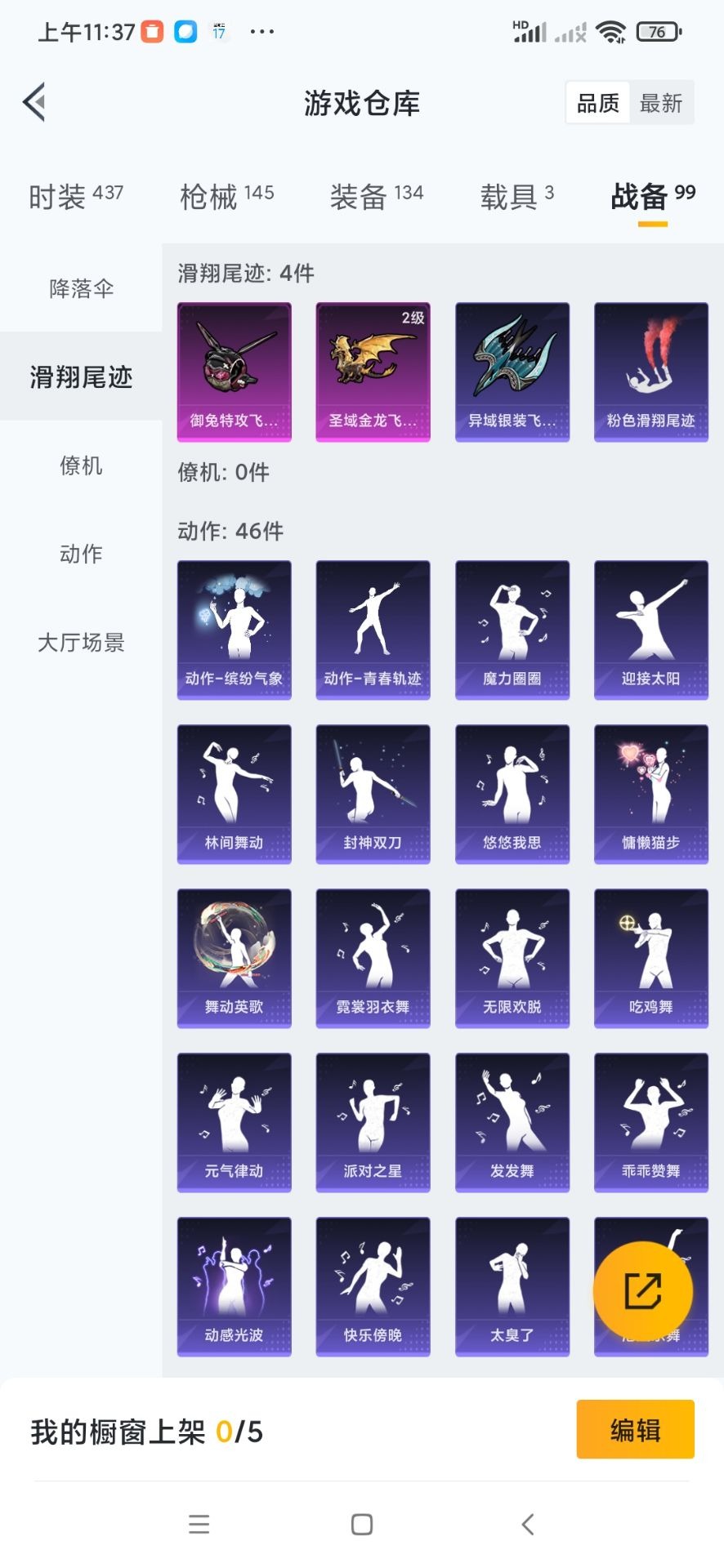Switch to the 载具 tab

pos(516,196)
